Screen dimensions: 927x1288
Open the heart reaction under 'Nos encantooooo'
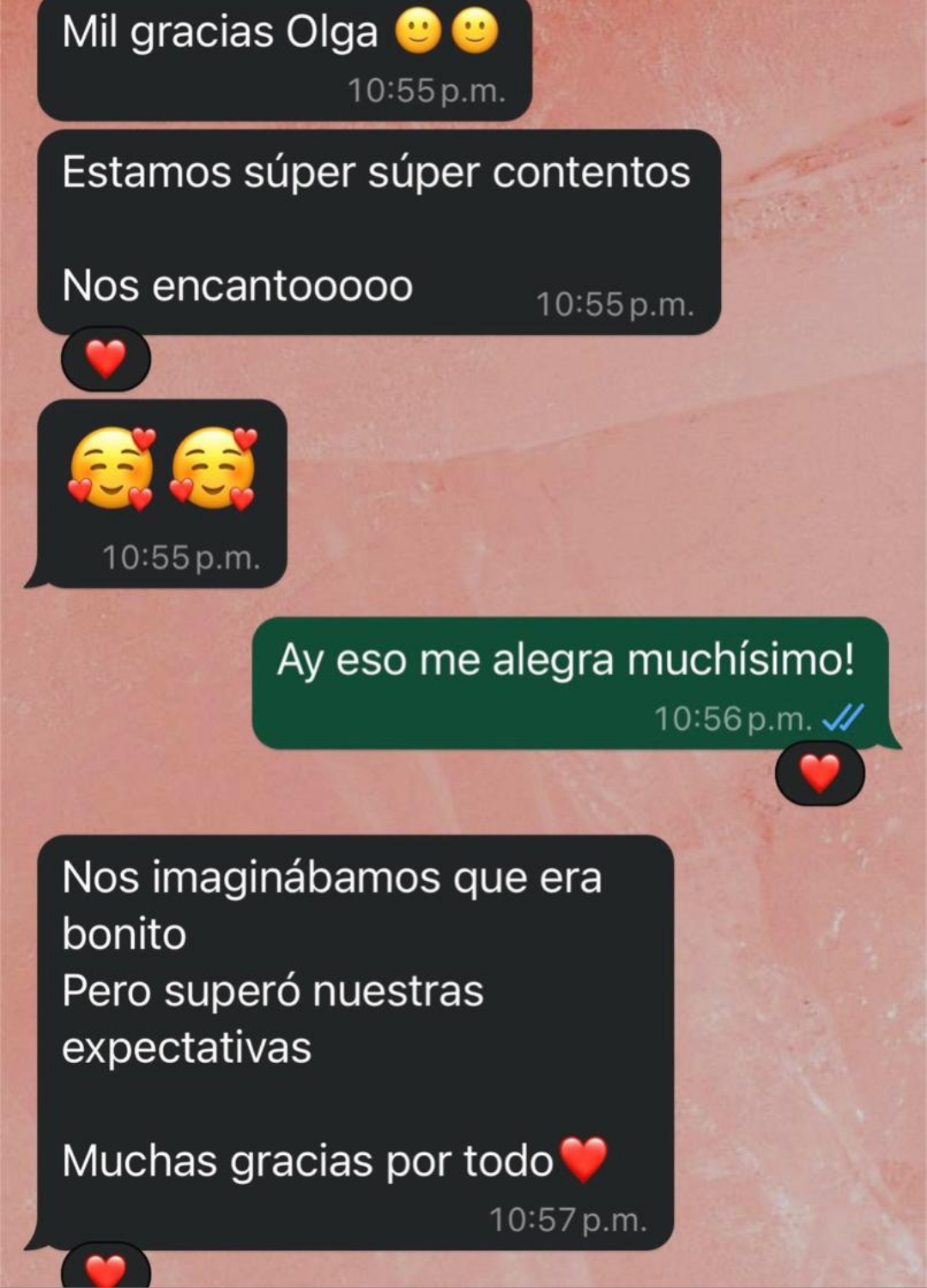pos(106,358)
